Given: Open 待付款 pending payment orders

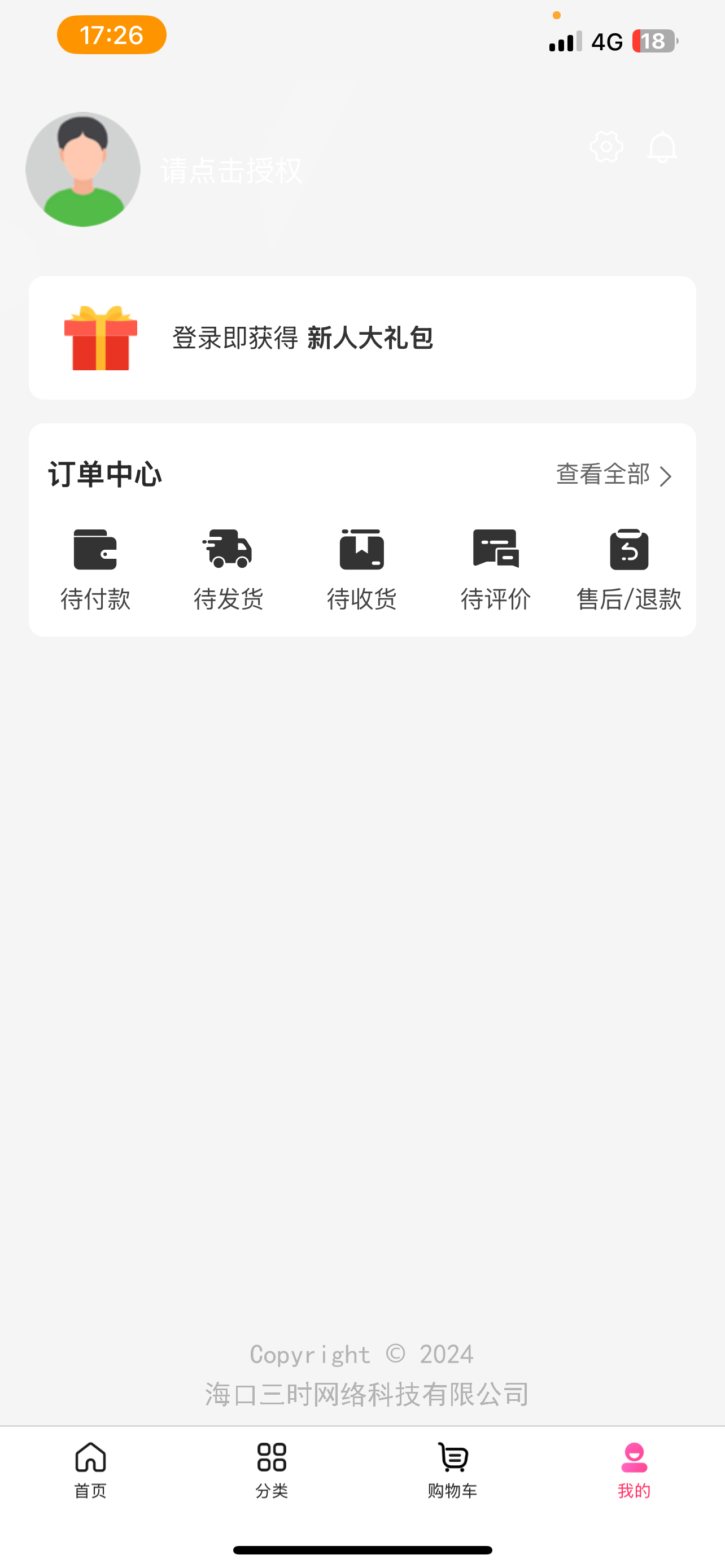Looking at the screenshot, I should pos(95,569).
